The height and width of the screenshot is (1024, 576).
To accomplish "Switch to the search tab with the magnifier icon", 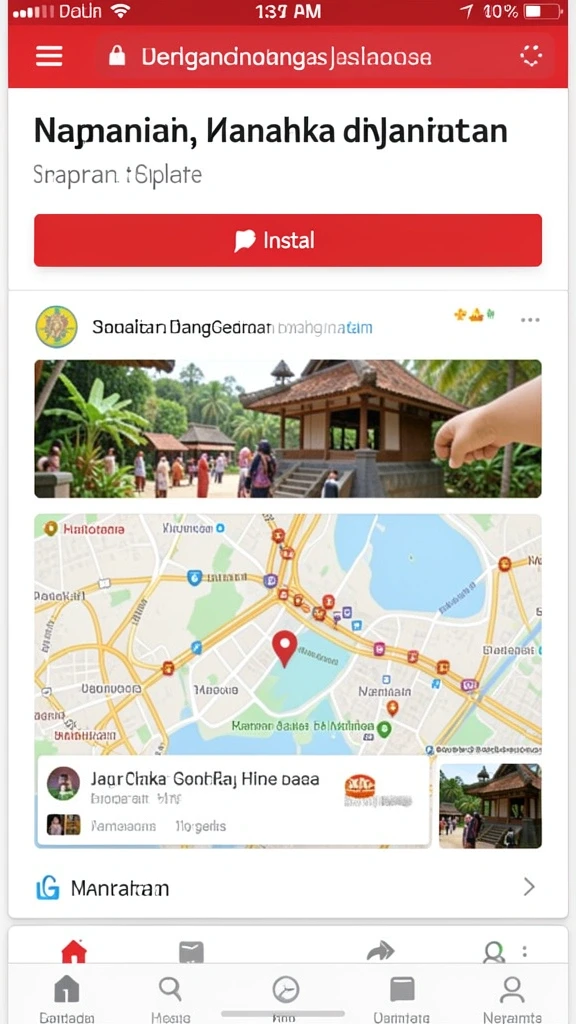I will point(170,998).
